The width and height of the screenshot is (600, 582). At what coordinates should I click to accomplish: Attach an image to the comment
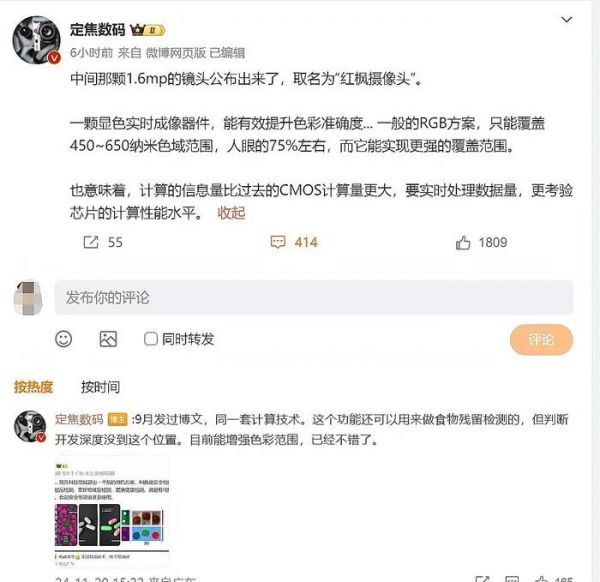coord(108,339)
